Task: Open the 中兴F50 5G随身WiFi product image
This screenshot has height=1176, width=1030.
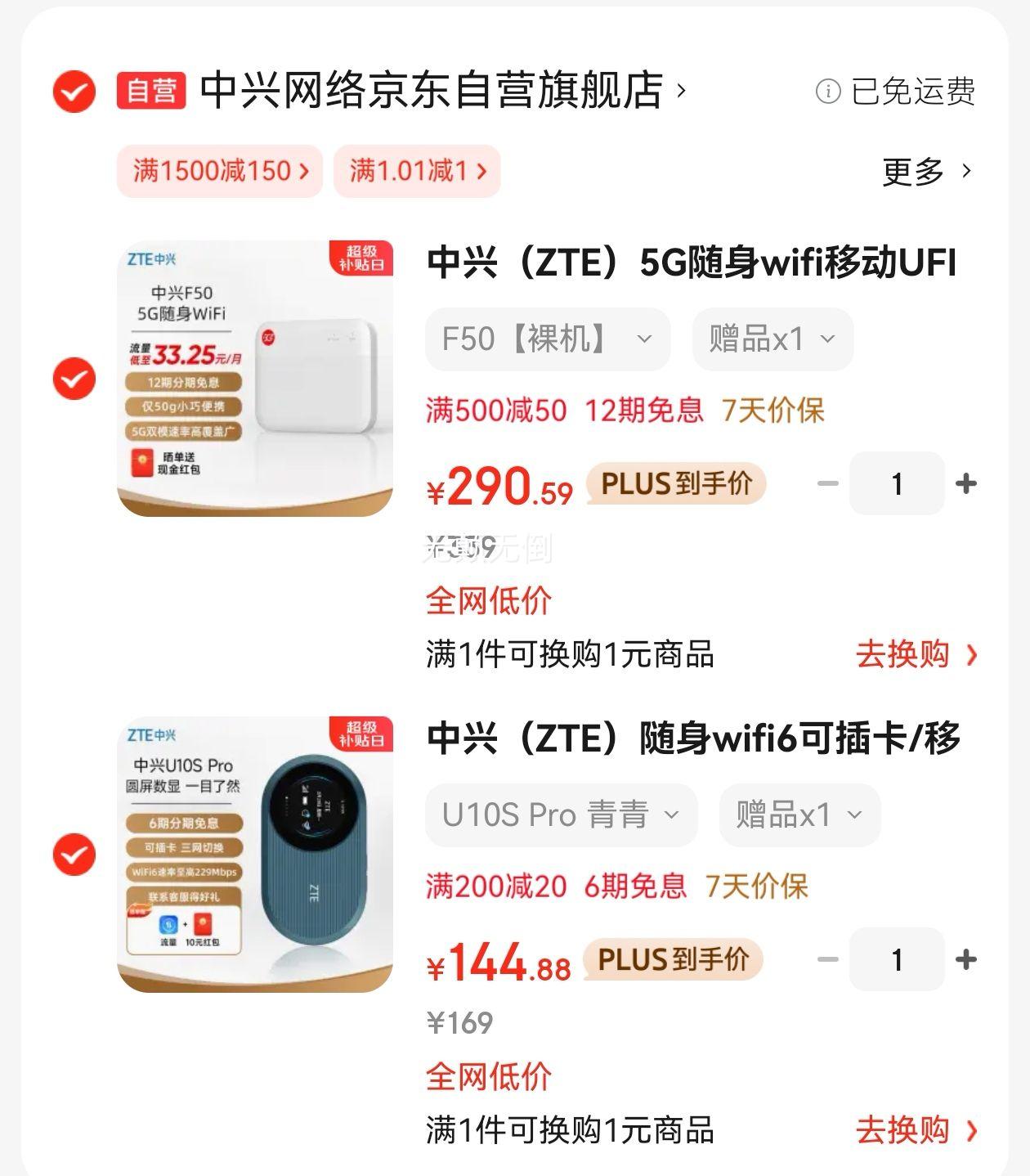Action: (255, 379)
